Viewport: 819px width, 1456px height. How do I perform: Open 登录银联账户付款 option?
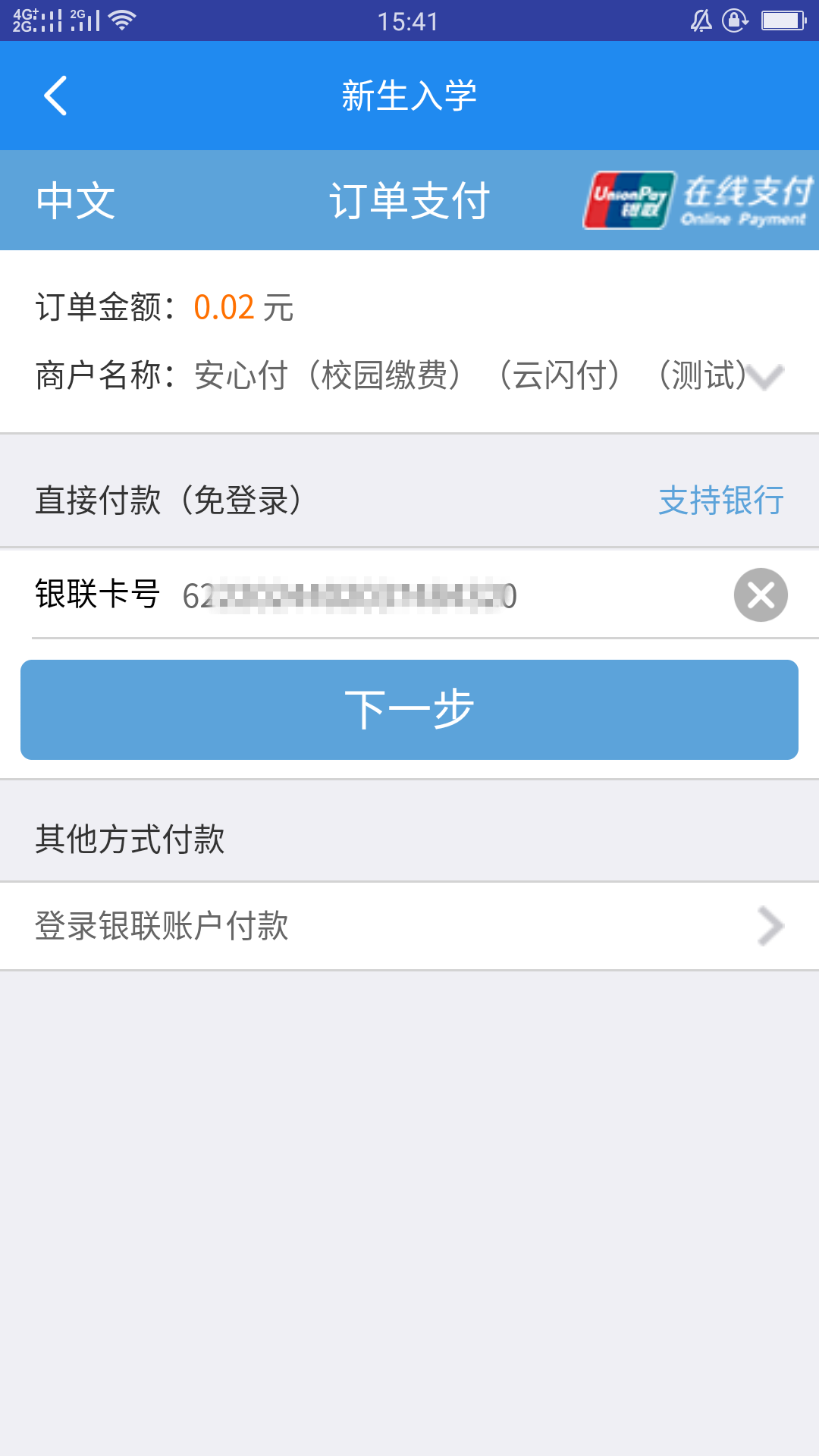[409, 926]
